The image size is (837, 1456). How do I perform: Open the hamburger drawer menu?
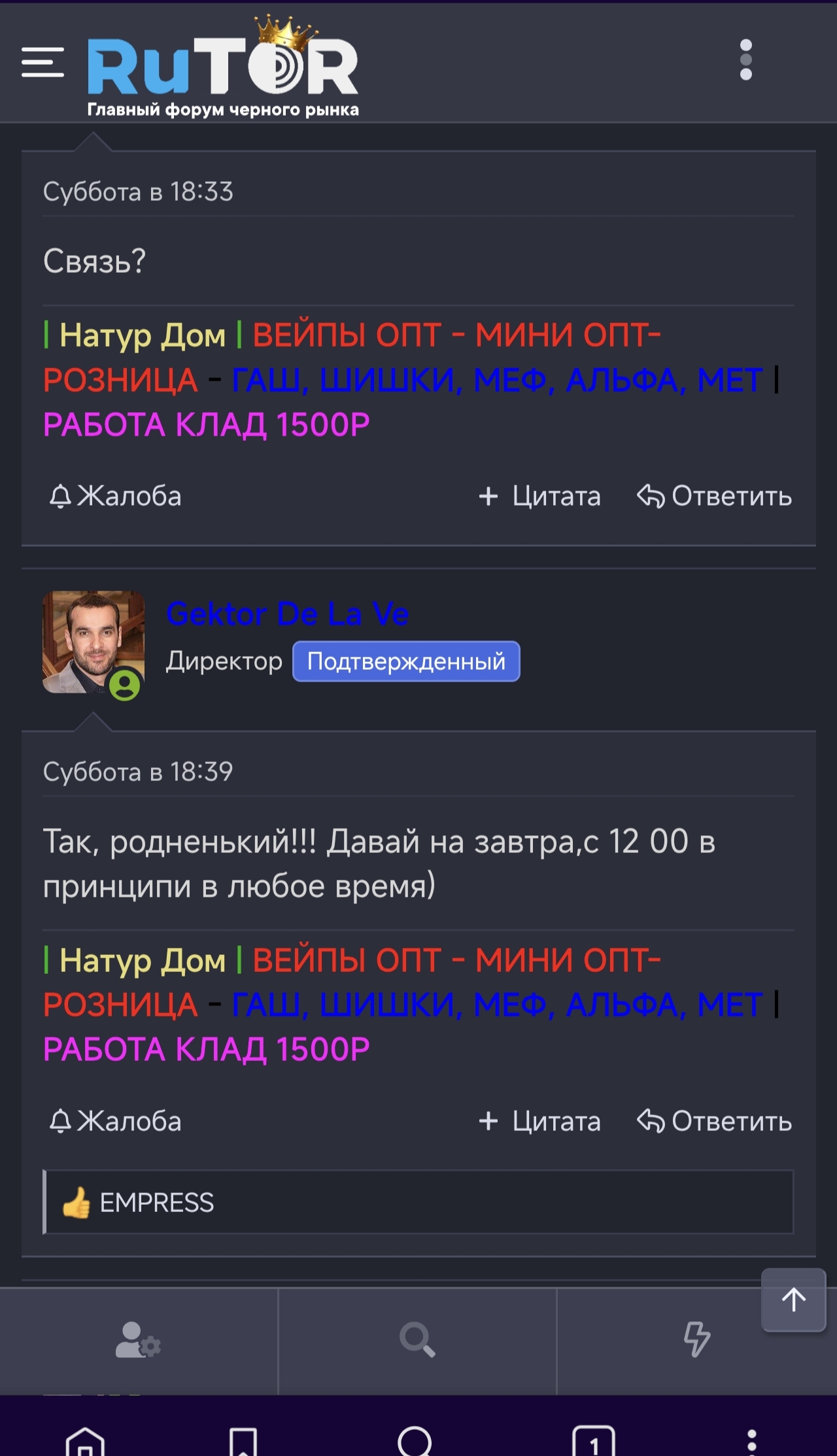tap(43, 62)
